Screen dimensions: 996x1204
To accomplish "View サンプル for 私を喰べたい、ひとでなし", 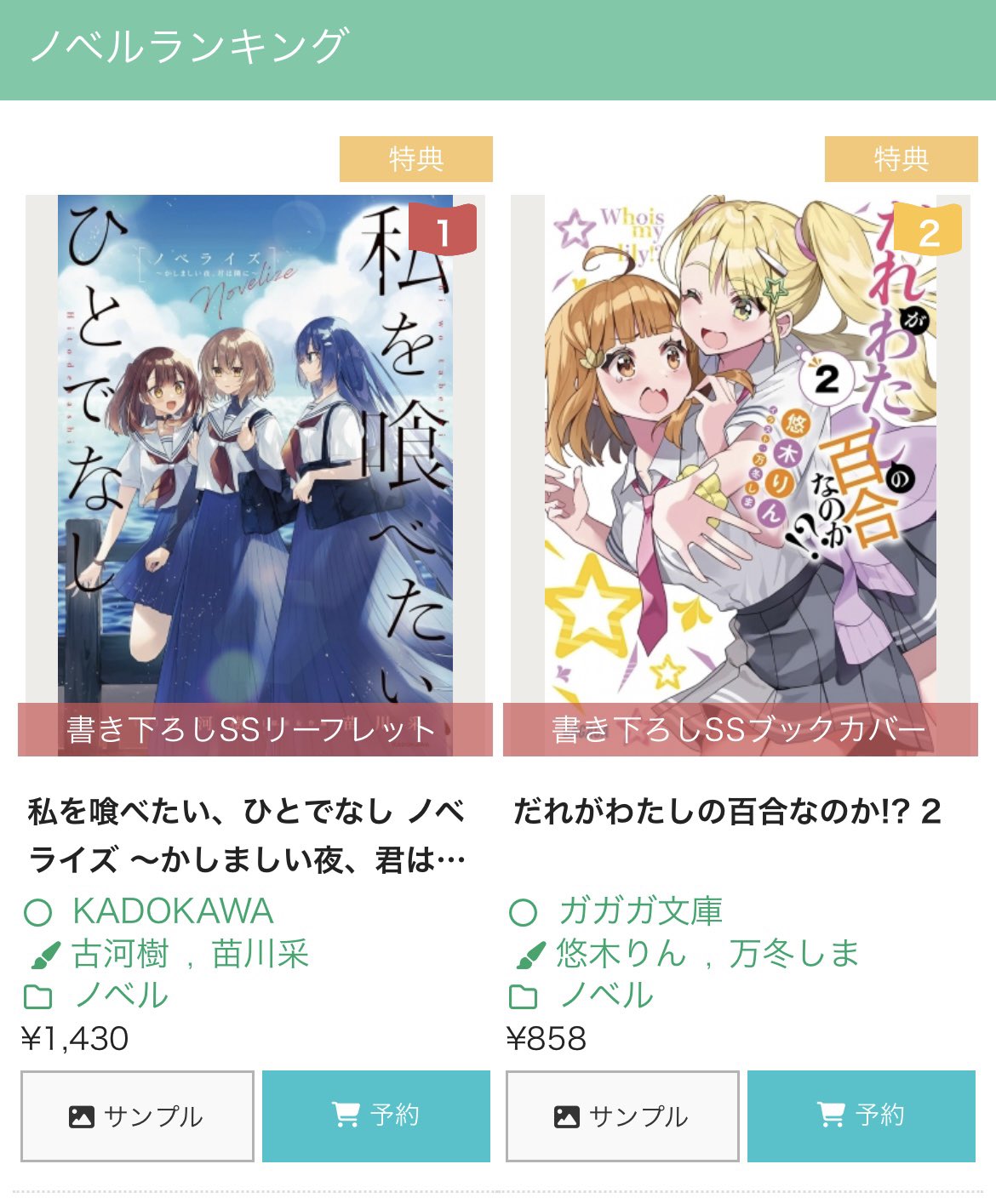I will (x=137, y=1116).
